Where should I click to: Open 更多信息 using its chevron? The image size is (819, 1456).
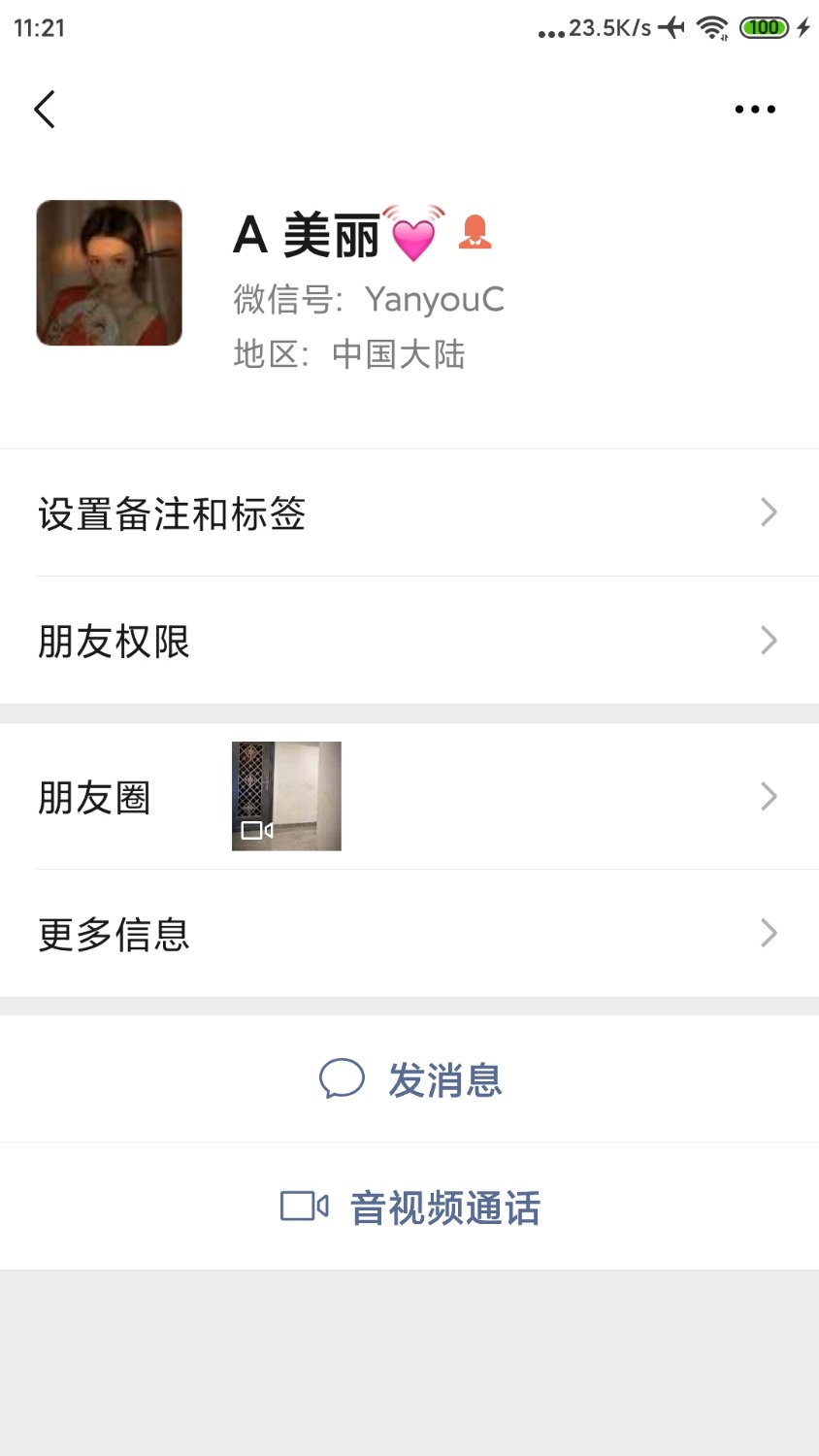tap(769, 934)
